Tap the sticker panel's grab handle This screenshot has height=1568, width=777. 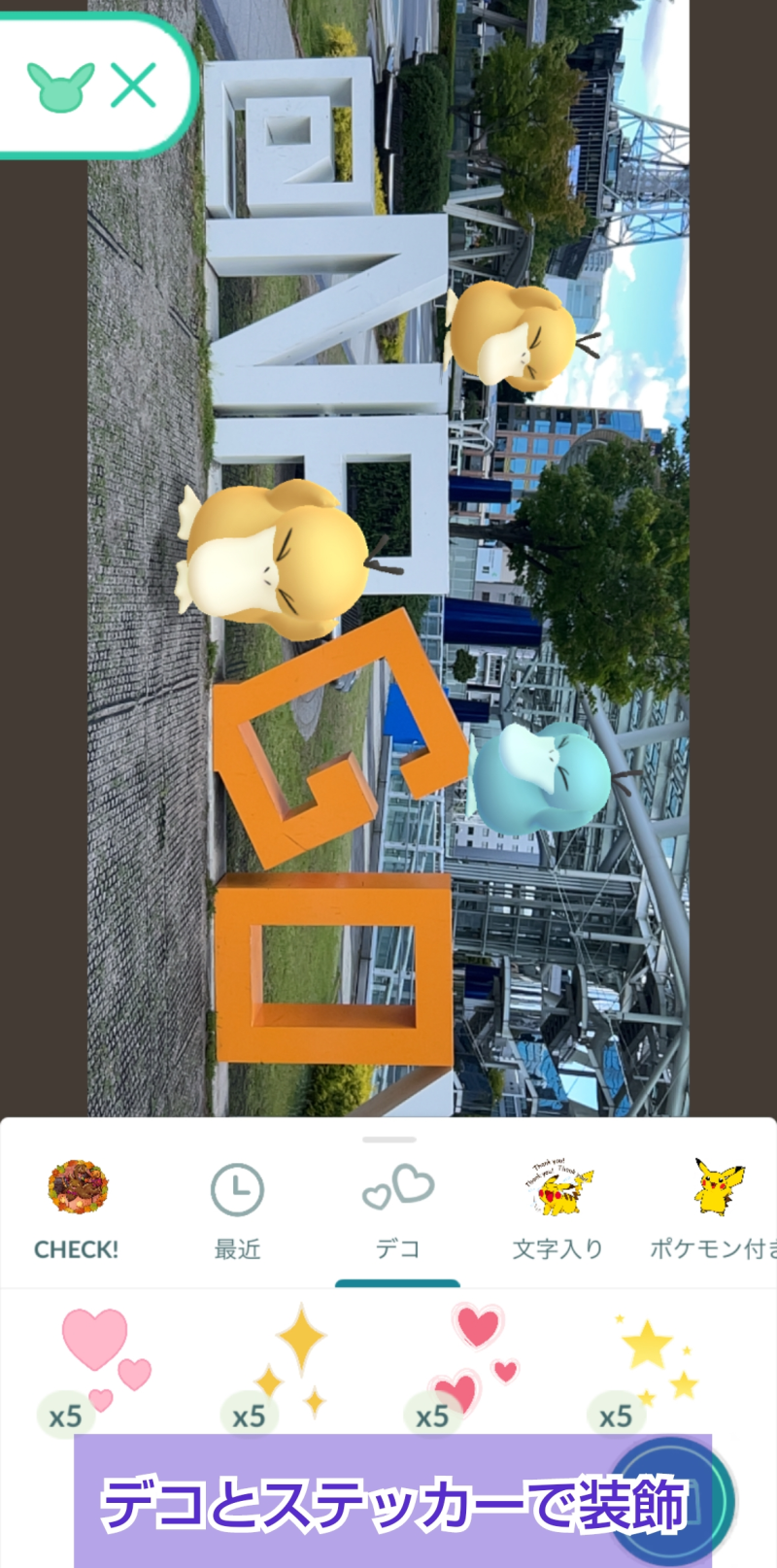pos(388,1139)
